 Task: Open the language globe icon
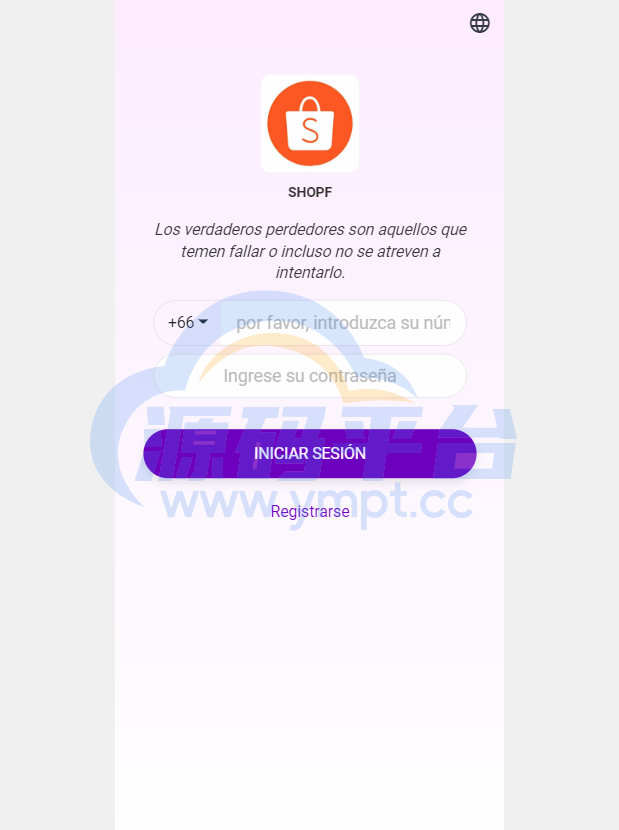click(x=480, y=23)
